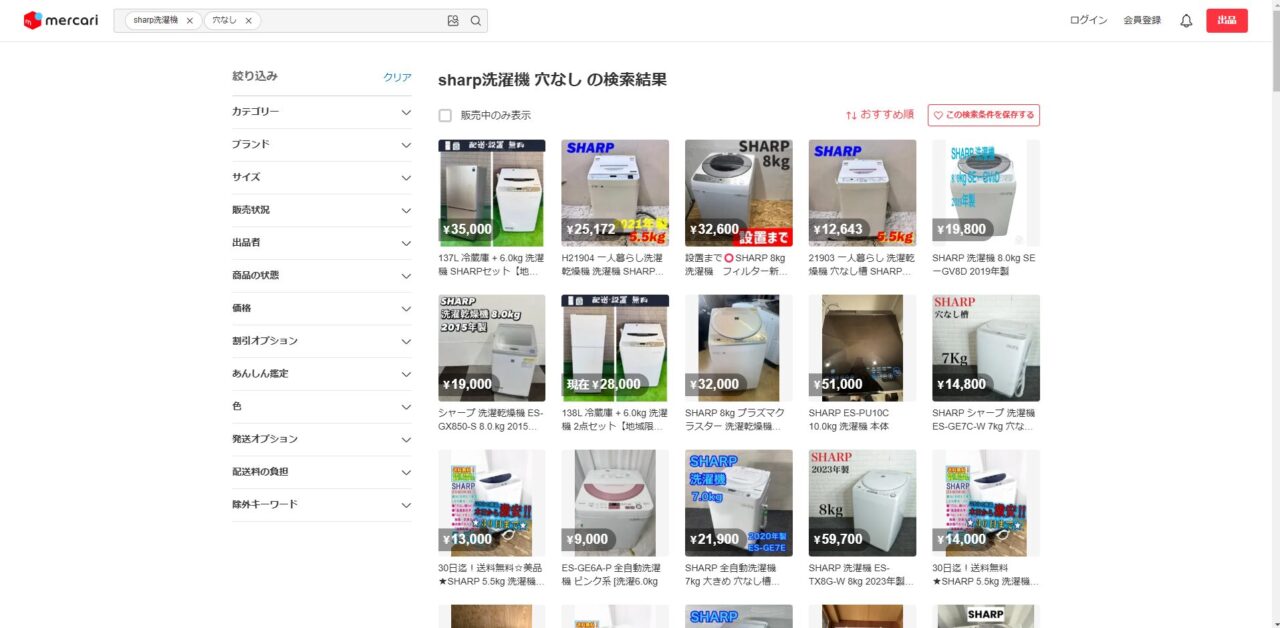This screenshot has height=628, width=1280.
Task: Open the image search camera icon
Action: coord(453,20)
